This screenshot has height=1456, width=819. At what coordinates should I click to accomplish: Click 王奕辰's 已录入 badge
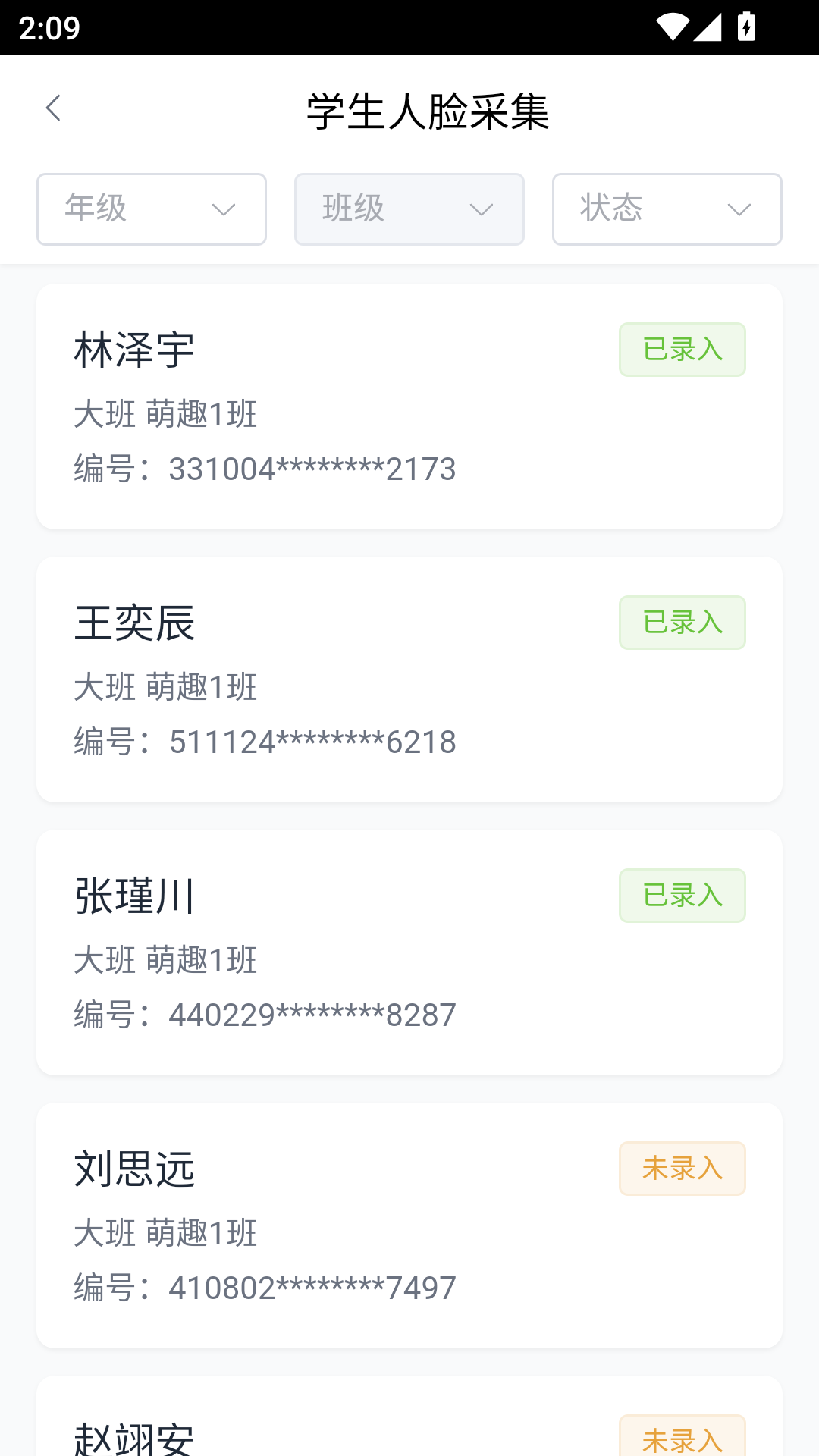[x=682, y=622]
